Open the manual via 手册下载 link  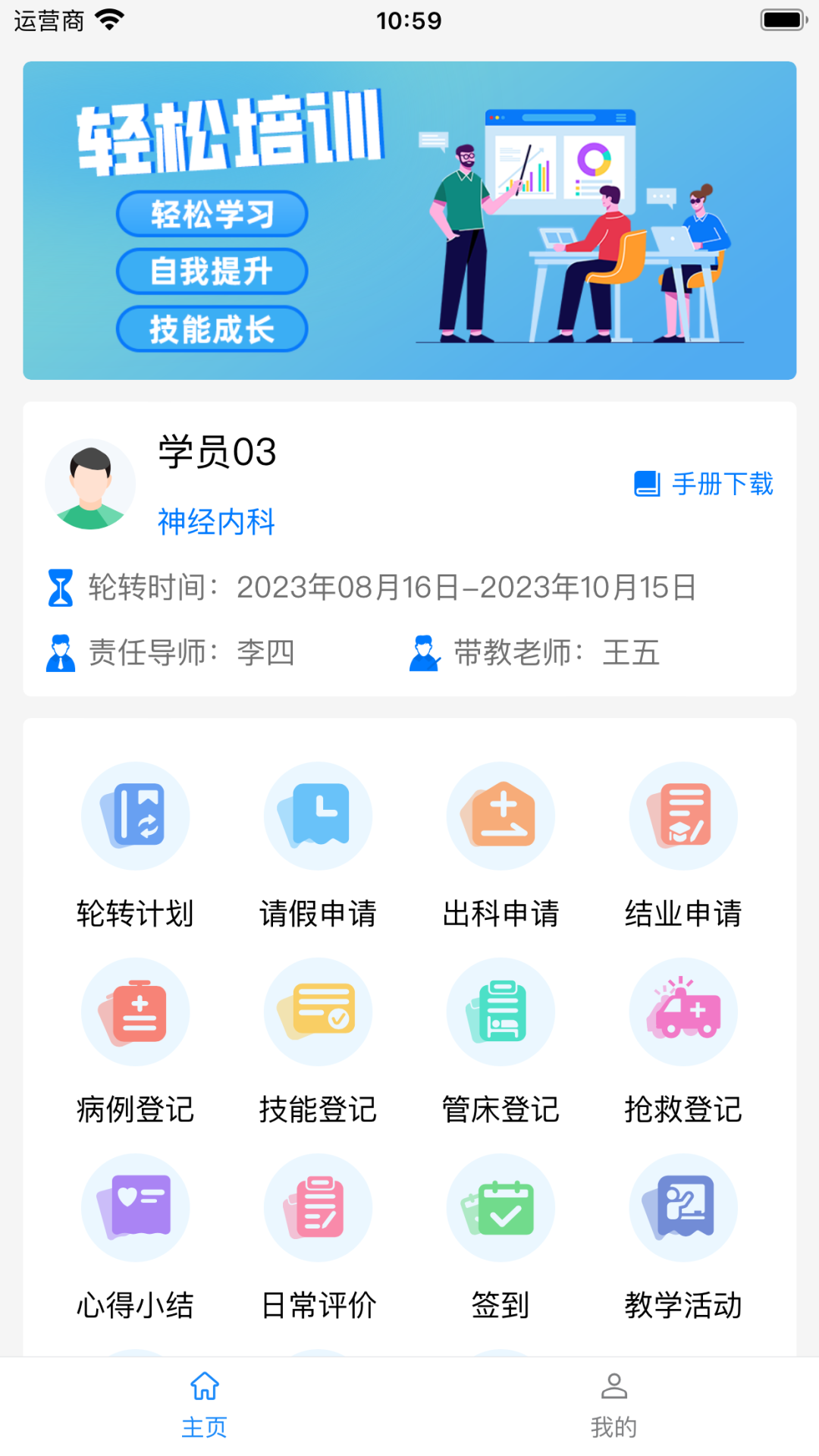(704, 485)
